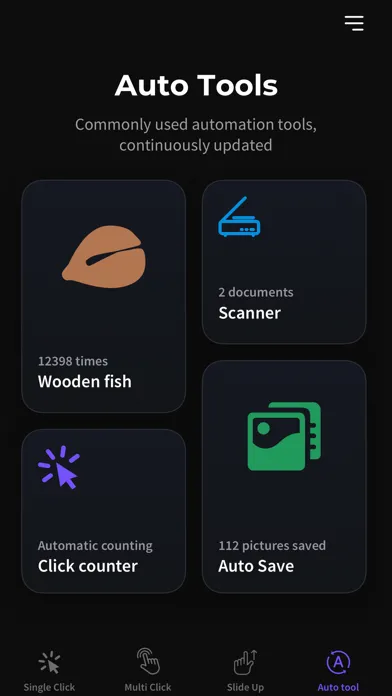This screenshot has width=392, height=696.
Task: Go to the Multi Click tab
Action: pos(148,671)
